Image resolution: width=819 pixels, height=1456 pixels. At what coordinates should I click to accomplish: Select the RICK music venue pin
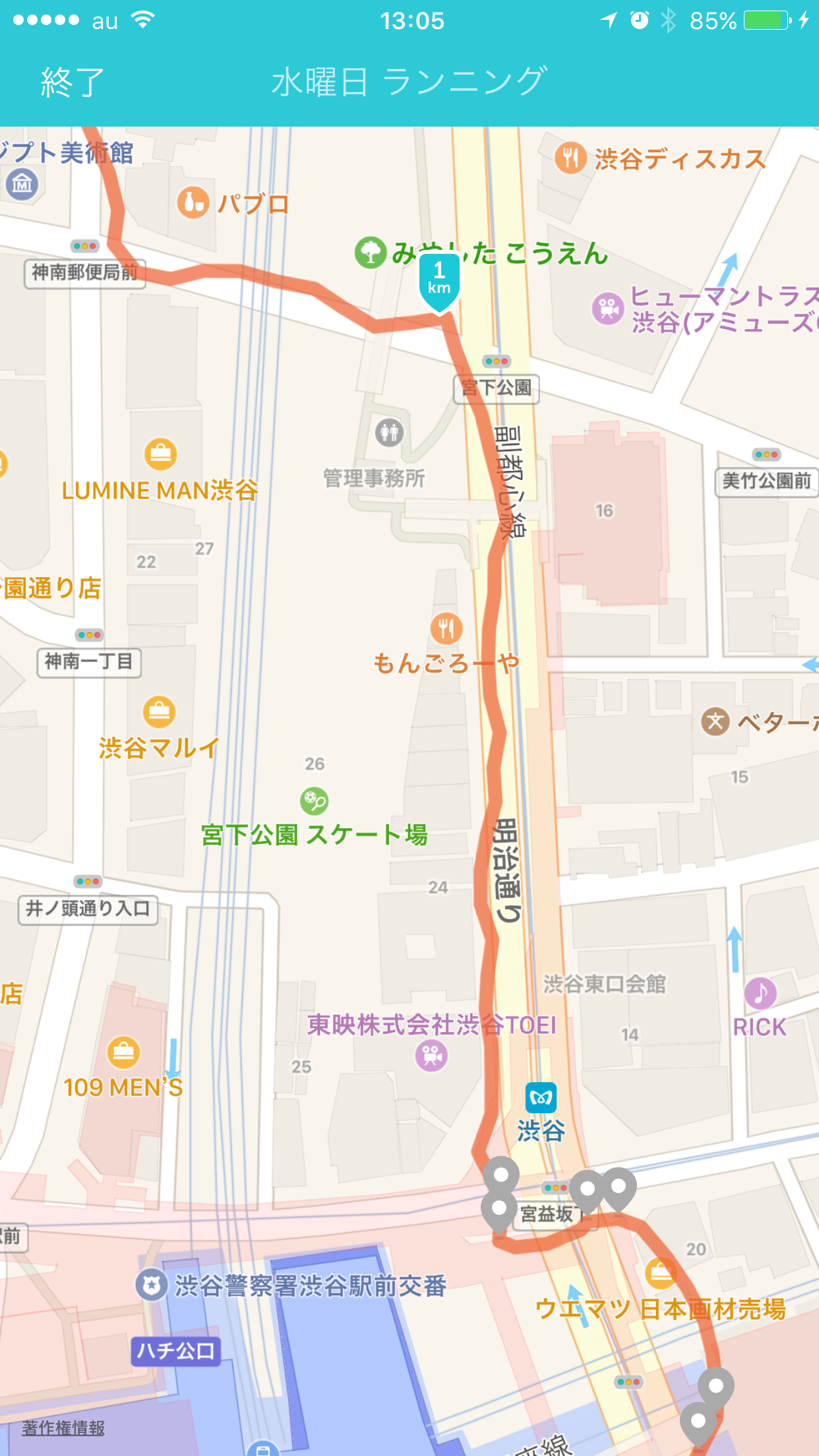[x=760, y=993]
